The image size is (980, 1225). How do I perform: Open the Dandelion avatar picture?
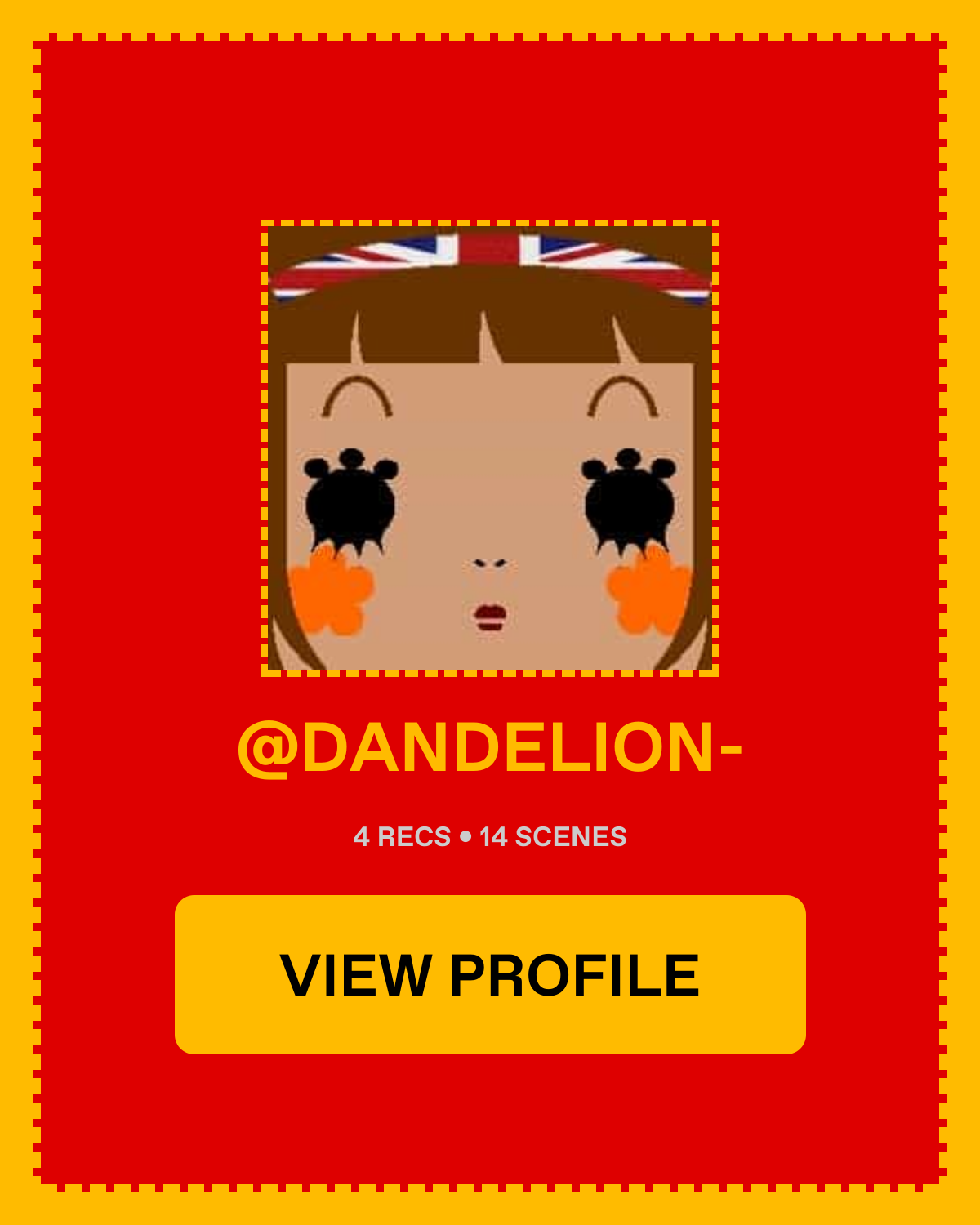(490, 448)
